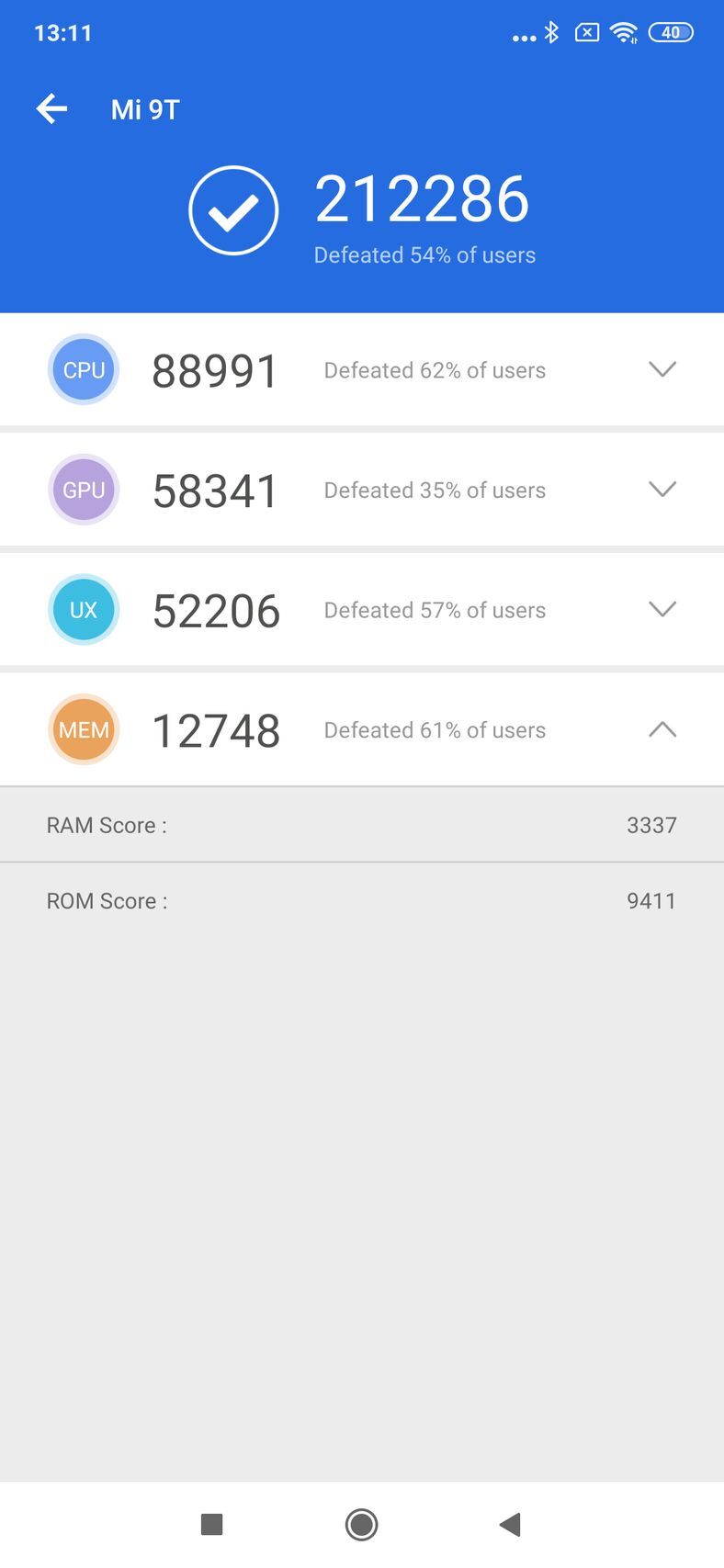Click the UX score icon

tap(84, 609)
